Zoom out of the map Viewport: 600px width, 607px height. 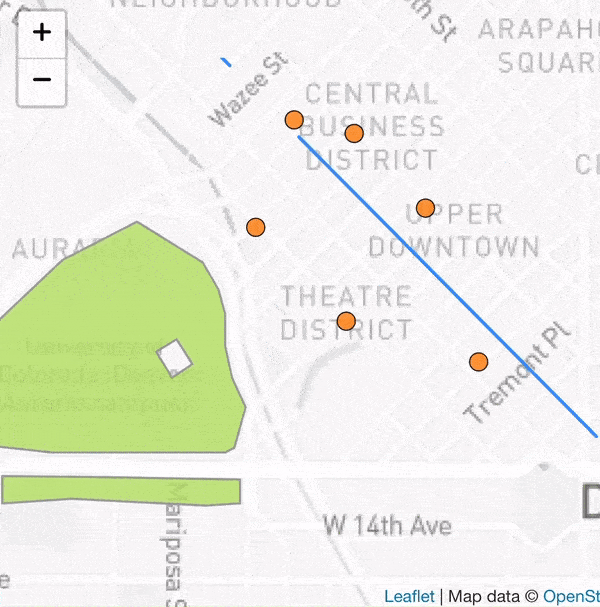click(x=42, y=79)
